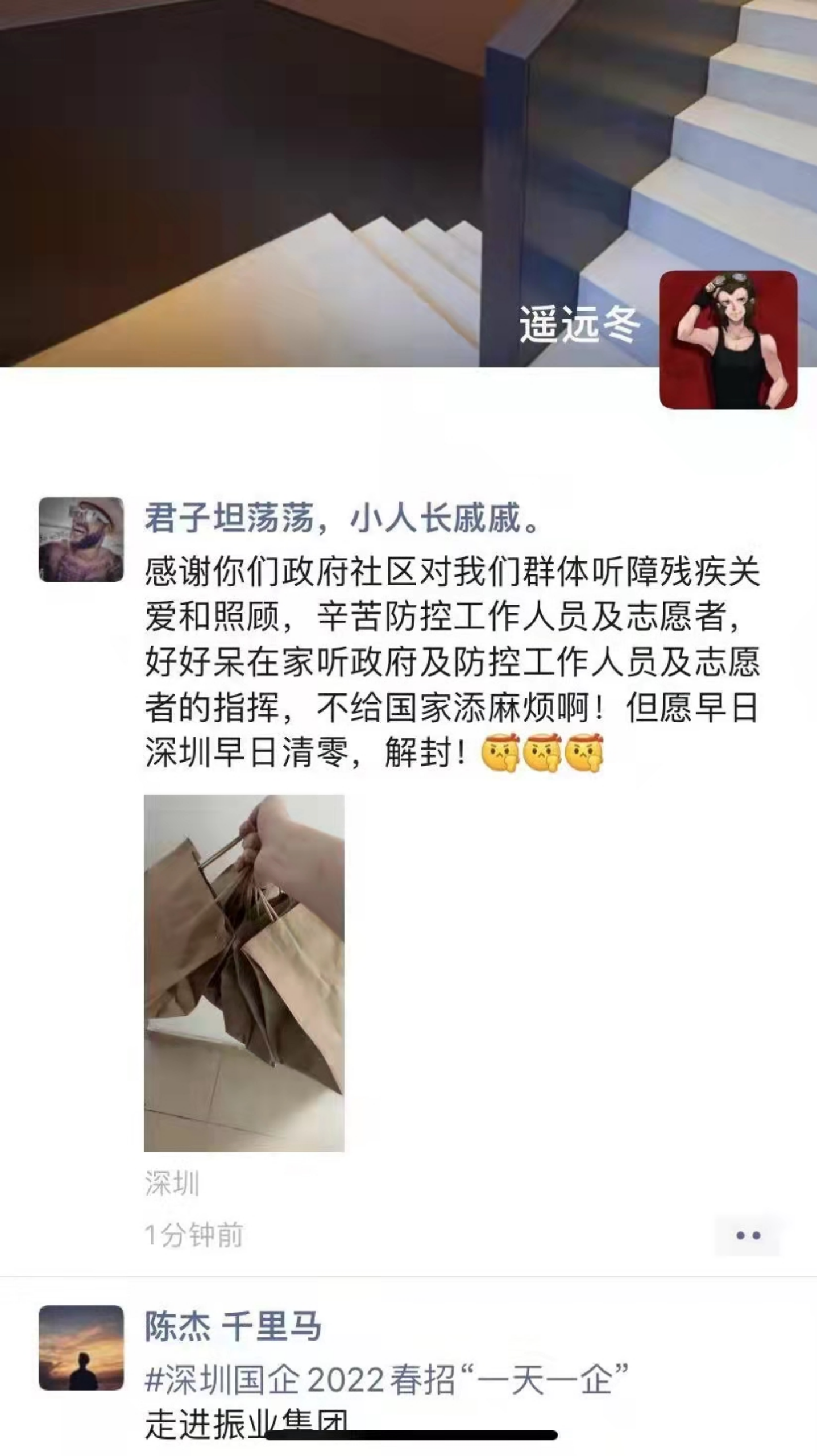Open 遥远冬's profile avatar

click(728, 340)
